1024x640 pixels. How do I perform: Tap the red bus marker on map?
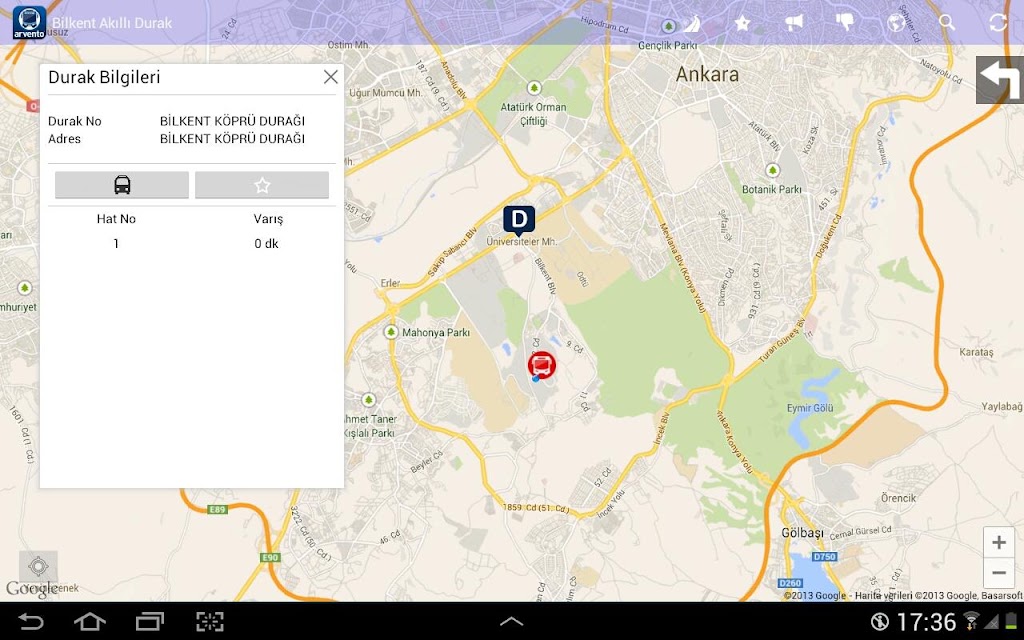tap(541, 365)
